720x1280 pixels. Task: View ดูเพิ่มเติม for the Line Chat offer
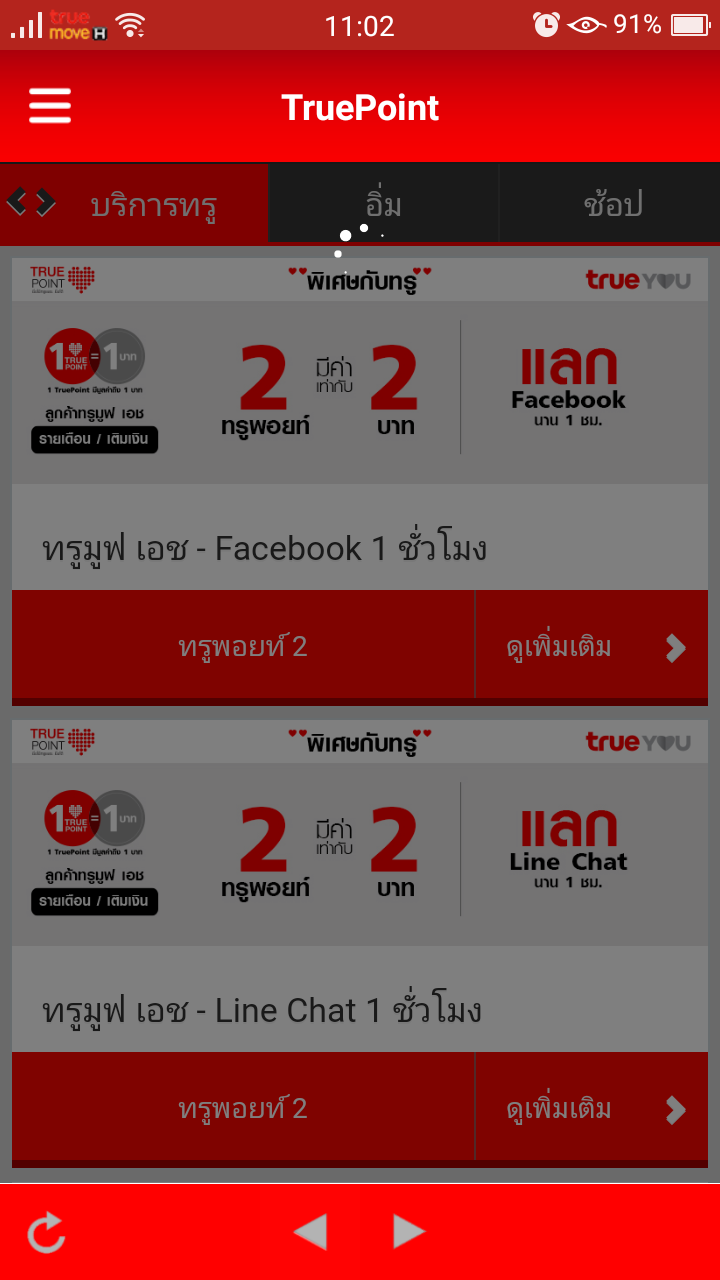[592, 1108]
